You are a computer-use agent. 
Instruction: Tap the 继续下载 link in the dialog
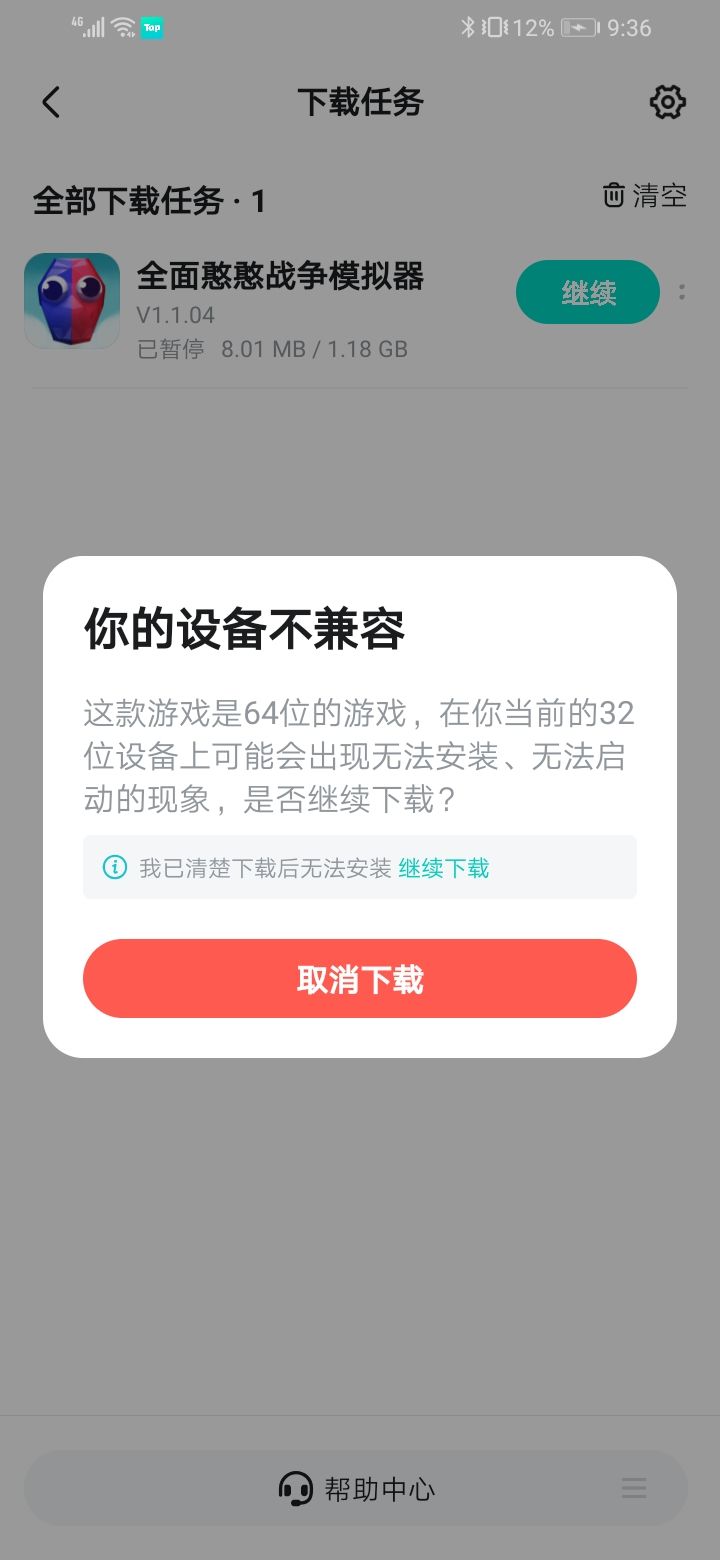pos(443,868)
